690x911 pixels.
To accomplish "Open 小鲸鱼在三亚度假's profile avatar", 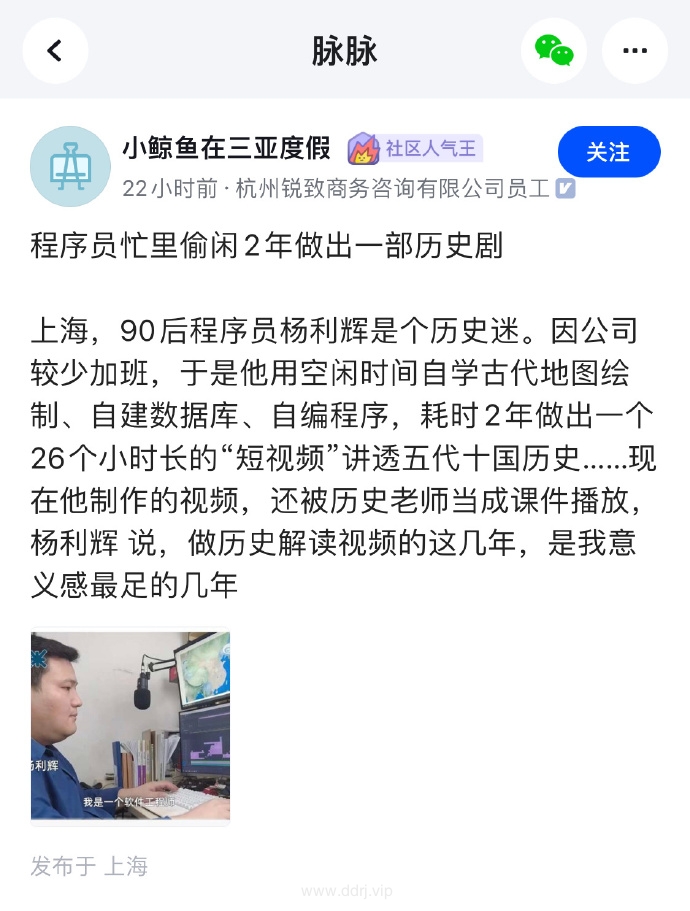I will 70,166.
